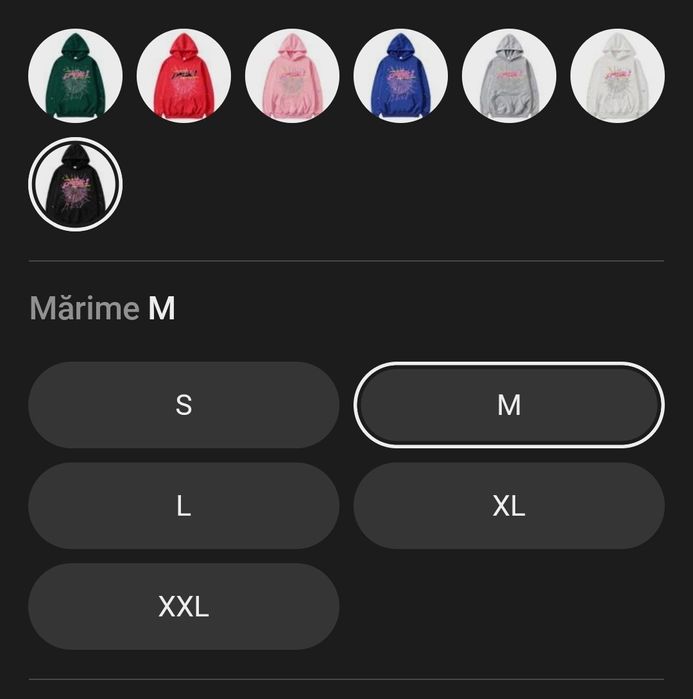
Task: Select the green hoodie color
Action: (75, 75)
